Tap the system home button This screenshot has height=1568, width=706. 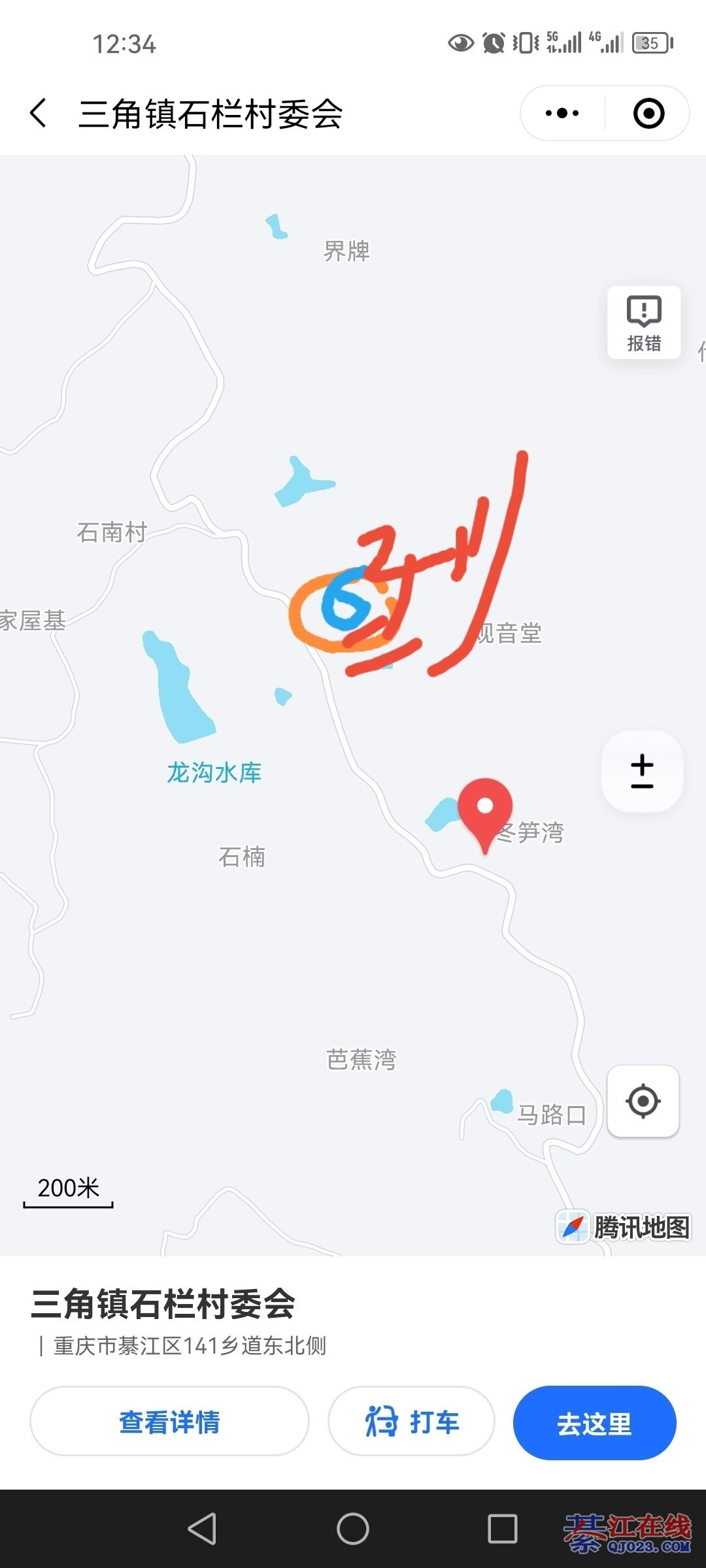[x=353, y=1529]
